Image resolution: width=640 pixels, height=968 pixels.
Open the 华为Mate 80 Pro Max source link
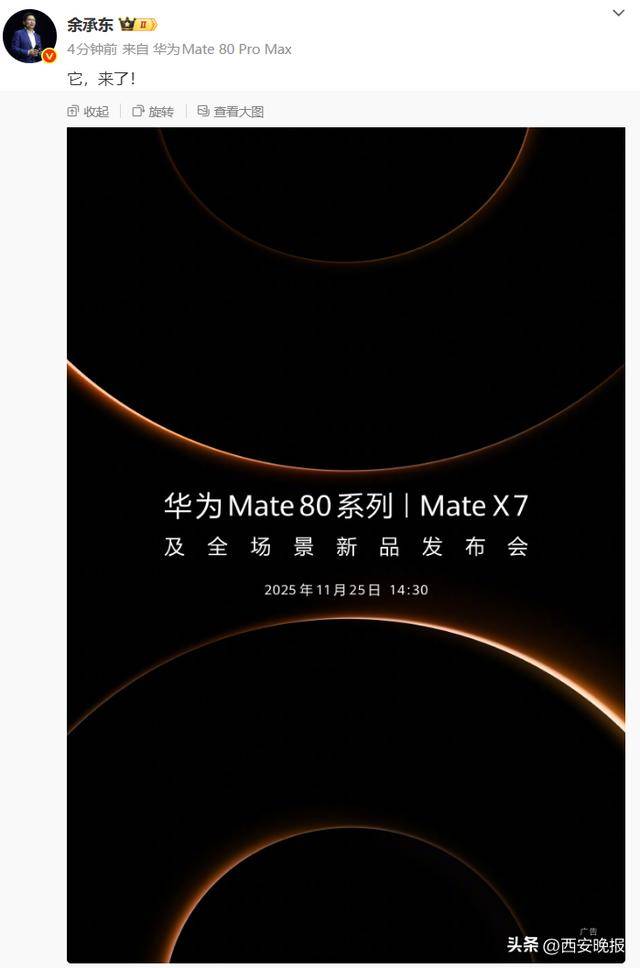click(222, 49)
